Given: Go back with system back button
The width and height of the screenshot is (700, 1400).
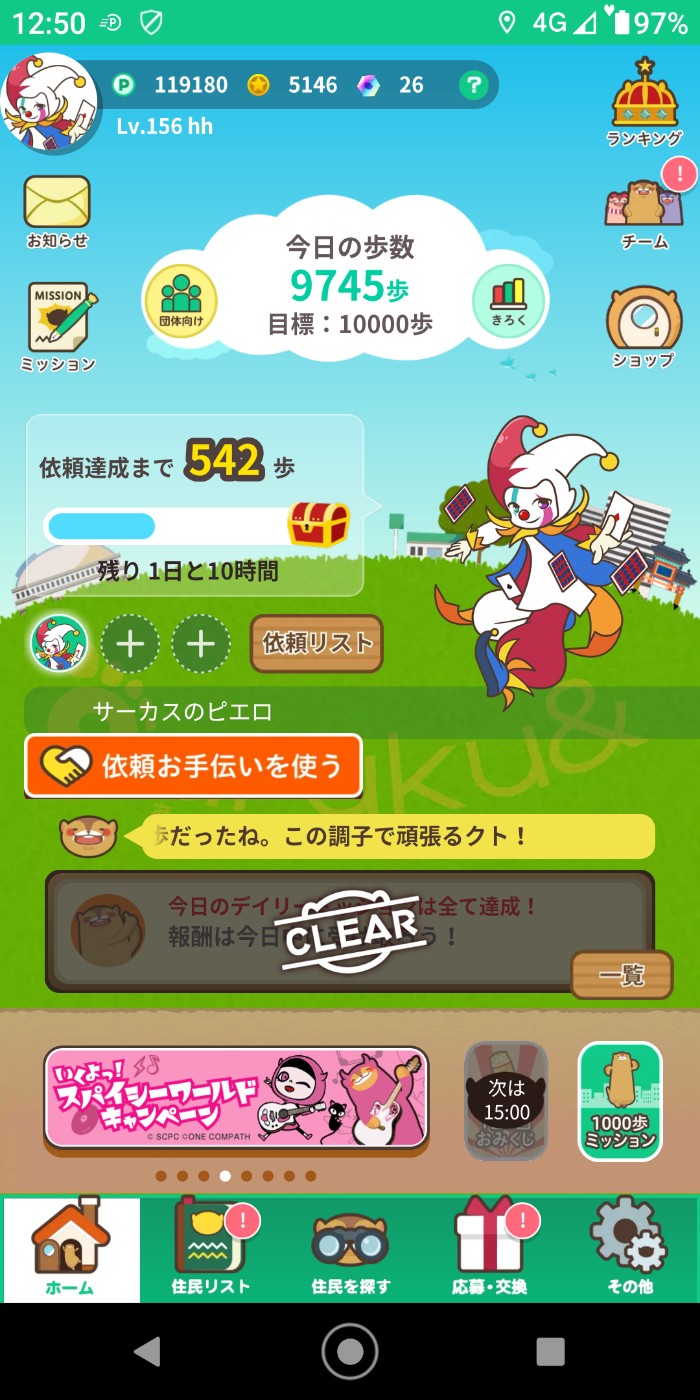Looking at the screenshot, I should point(148,1351).
